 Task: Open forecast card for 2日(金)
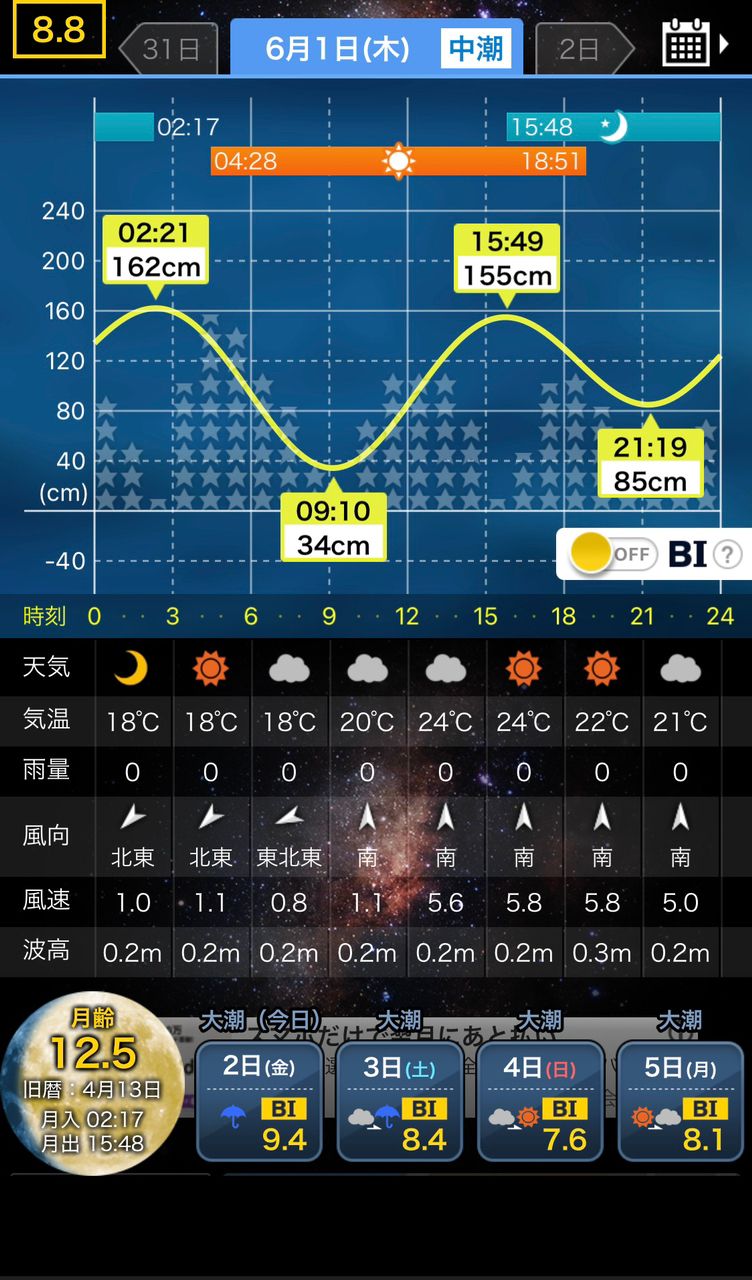point(259,1100)
